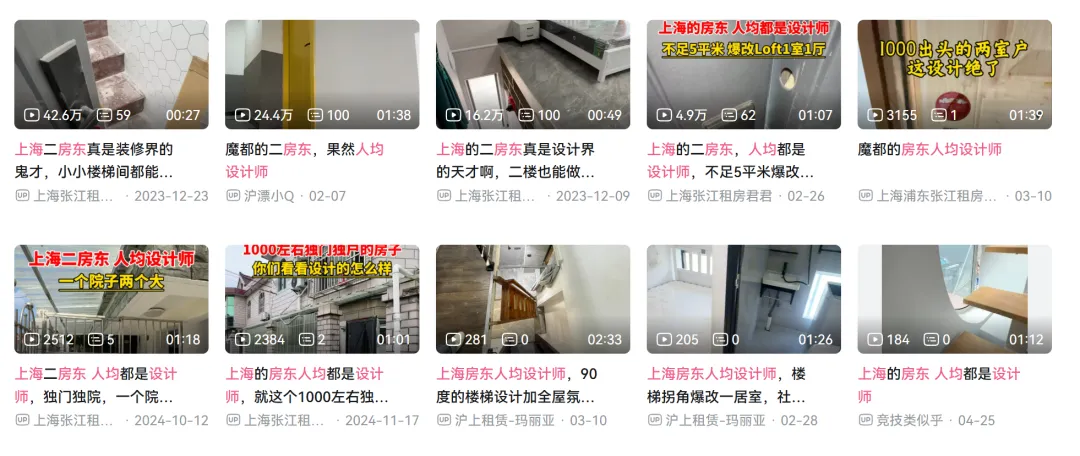Visit uploader 沪漂小Q's profile
This screenshot has width=1080, height=456.
[x=269, y=196]
